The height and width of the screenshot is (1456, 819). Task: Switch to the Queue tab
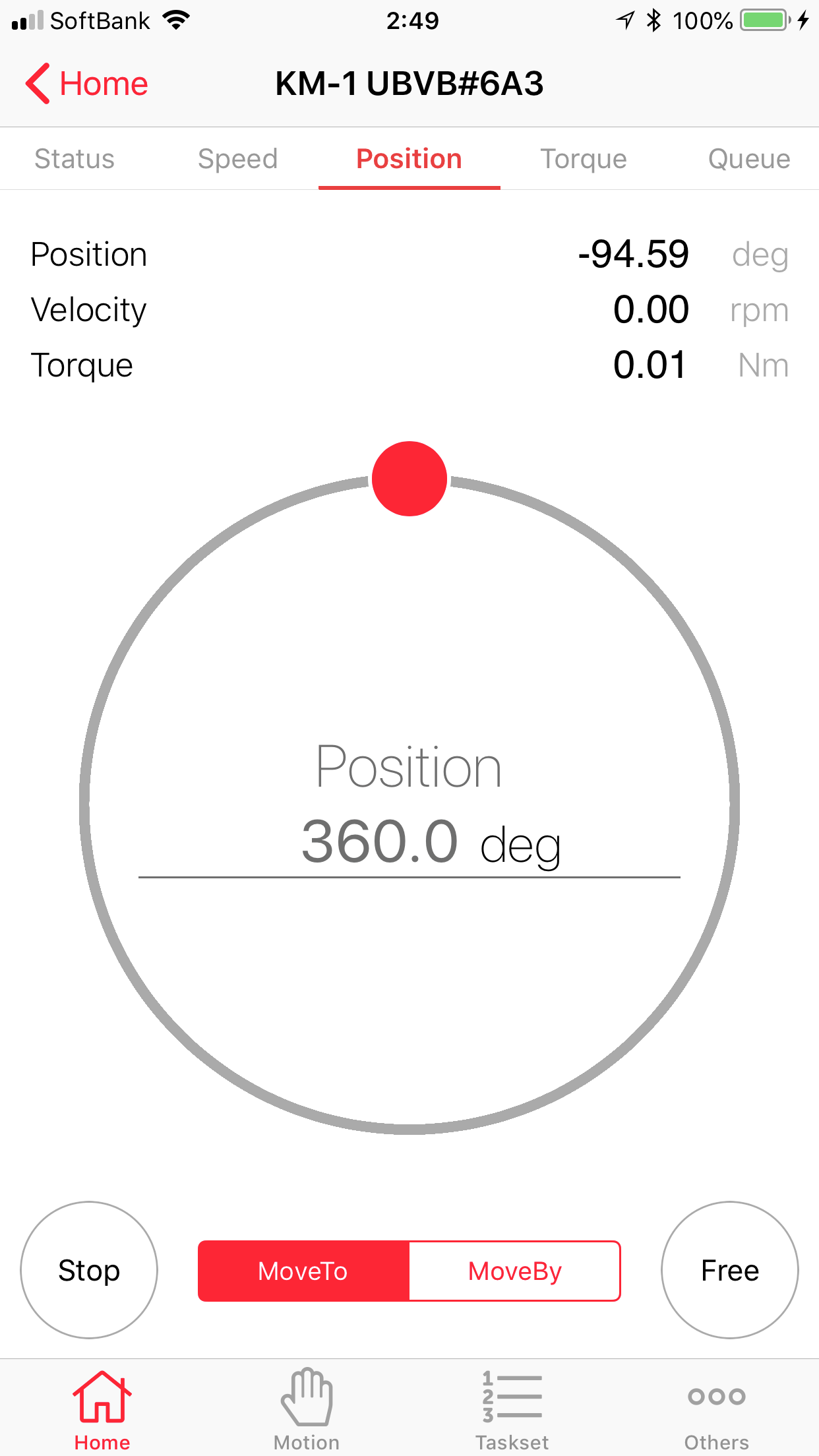pyautogui.click(x=748, y=159)
